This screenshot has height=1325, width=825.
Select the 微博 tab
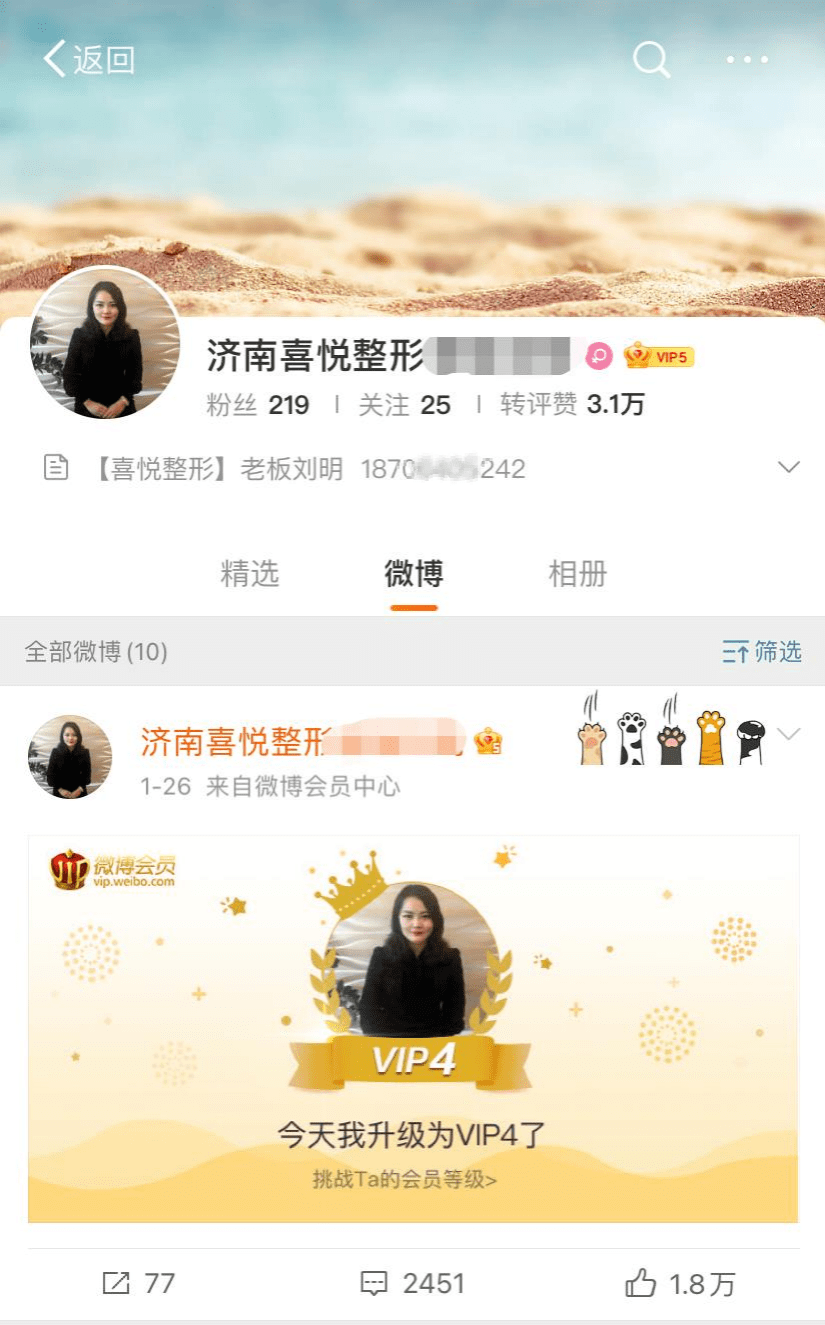tap(413, 574)
